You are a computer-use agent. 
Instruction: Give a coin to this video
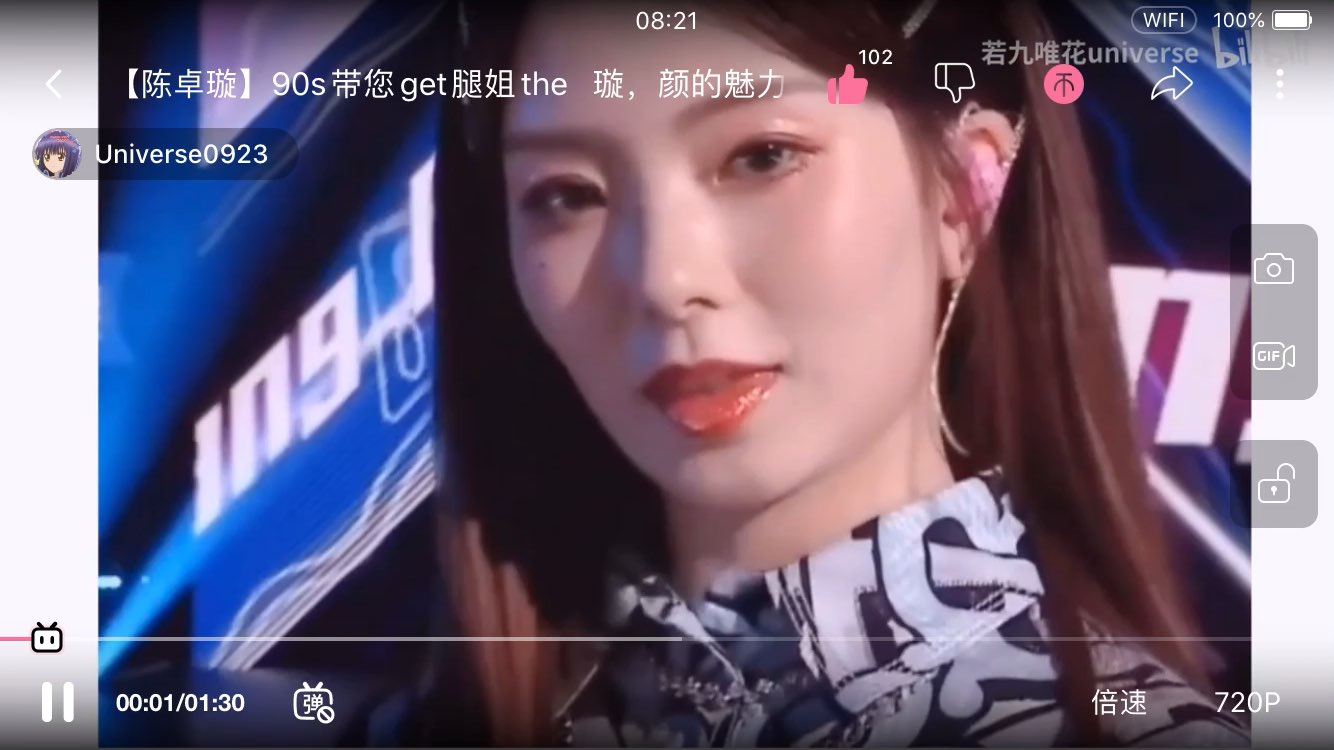(x=1064, y=85)
